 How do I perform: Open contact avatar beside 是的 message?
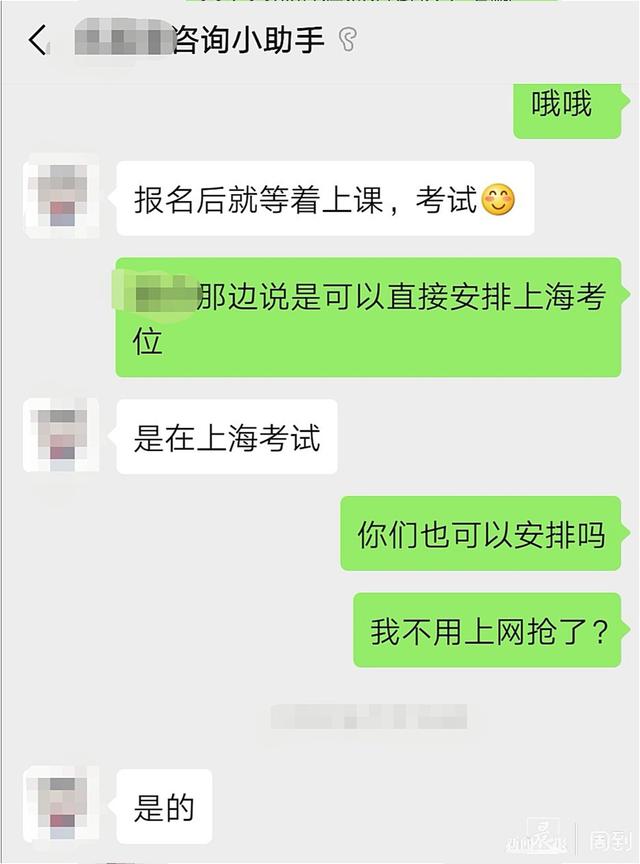point(61,804)
